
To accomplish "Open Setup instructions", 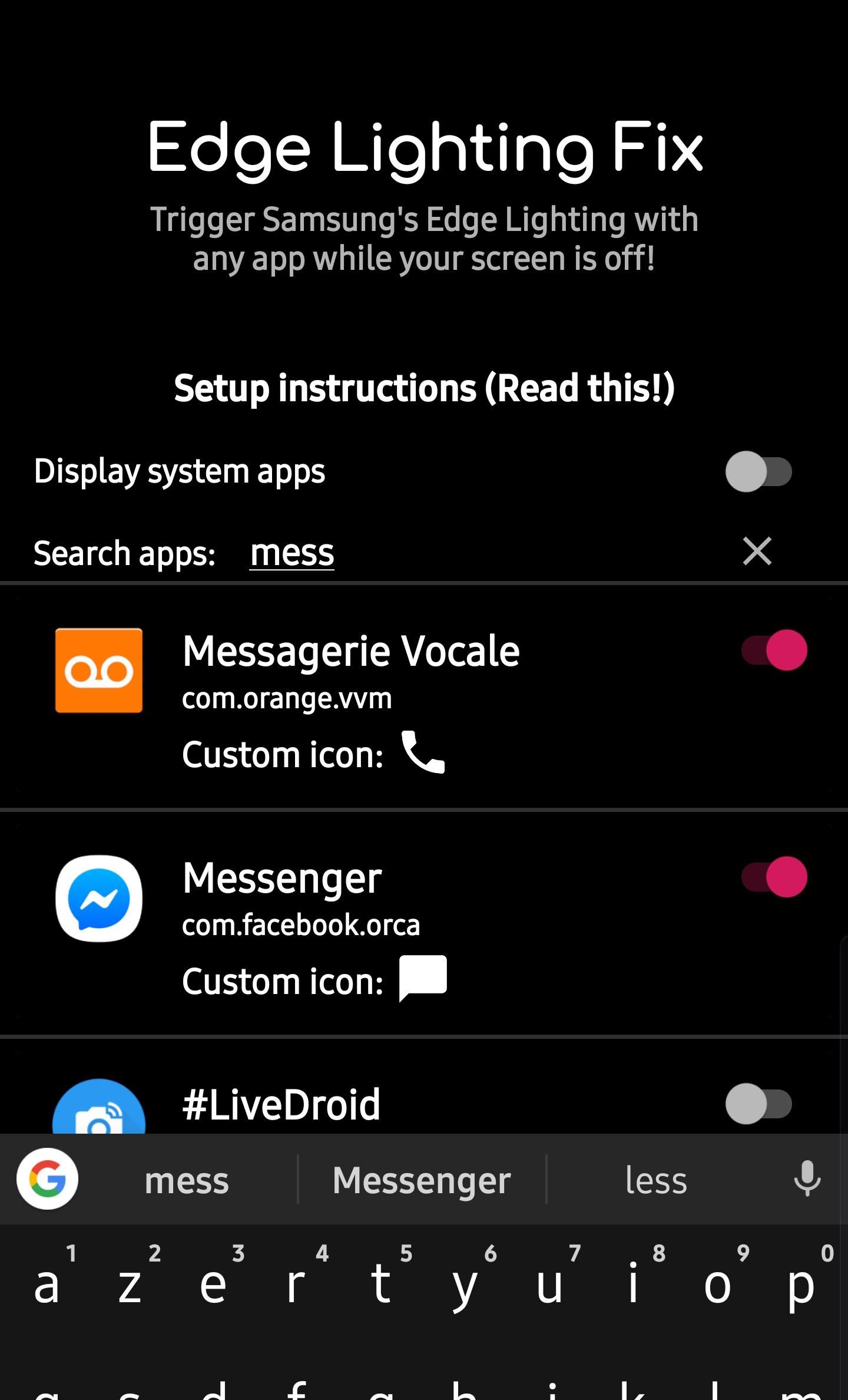I will tap(423, 388).
